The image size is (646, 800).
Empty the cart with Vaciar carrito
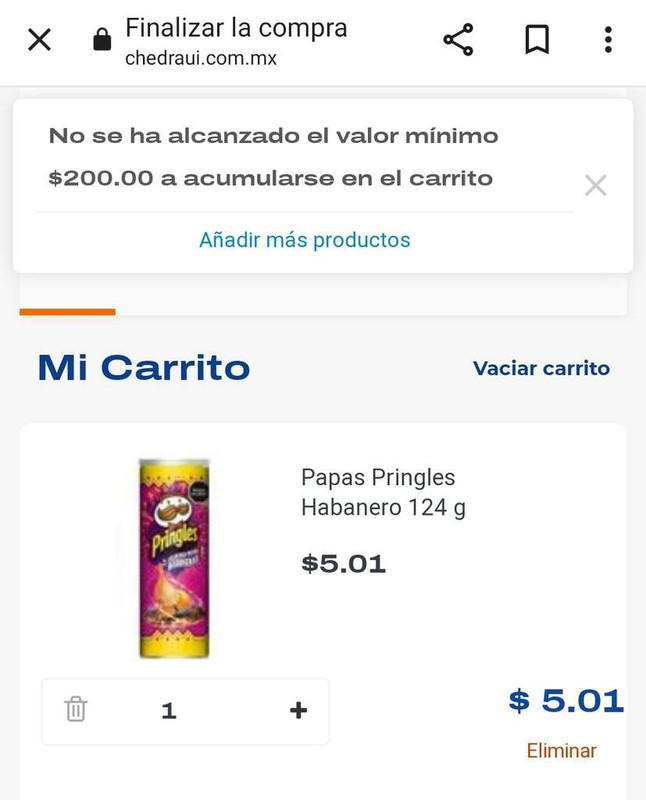click(541, 368)
